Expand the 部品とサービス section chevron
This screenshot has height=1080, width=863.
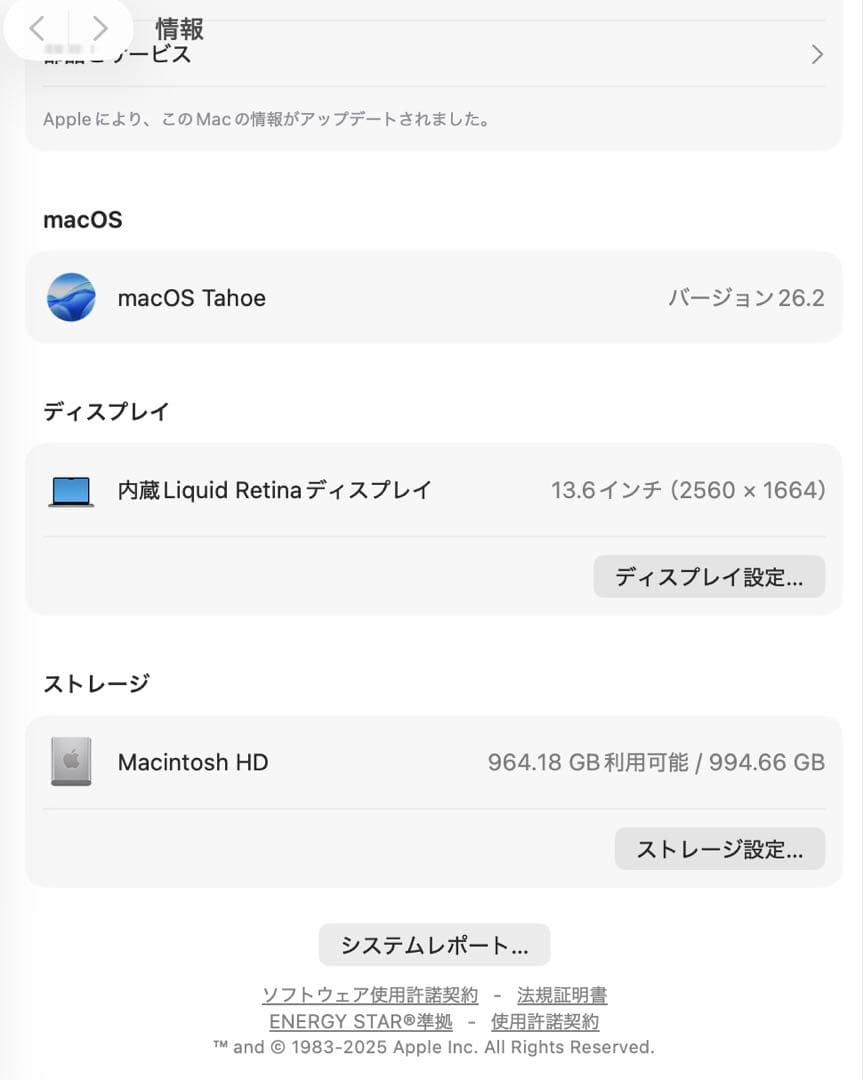[816, 54]
